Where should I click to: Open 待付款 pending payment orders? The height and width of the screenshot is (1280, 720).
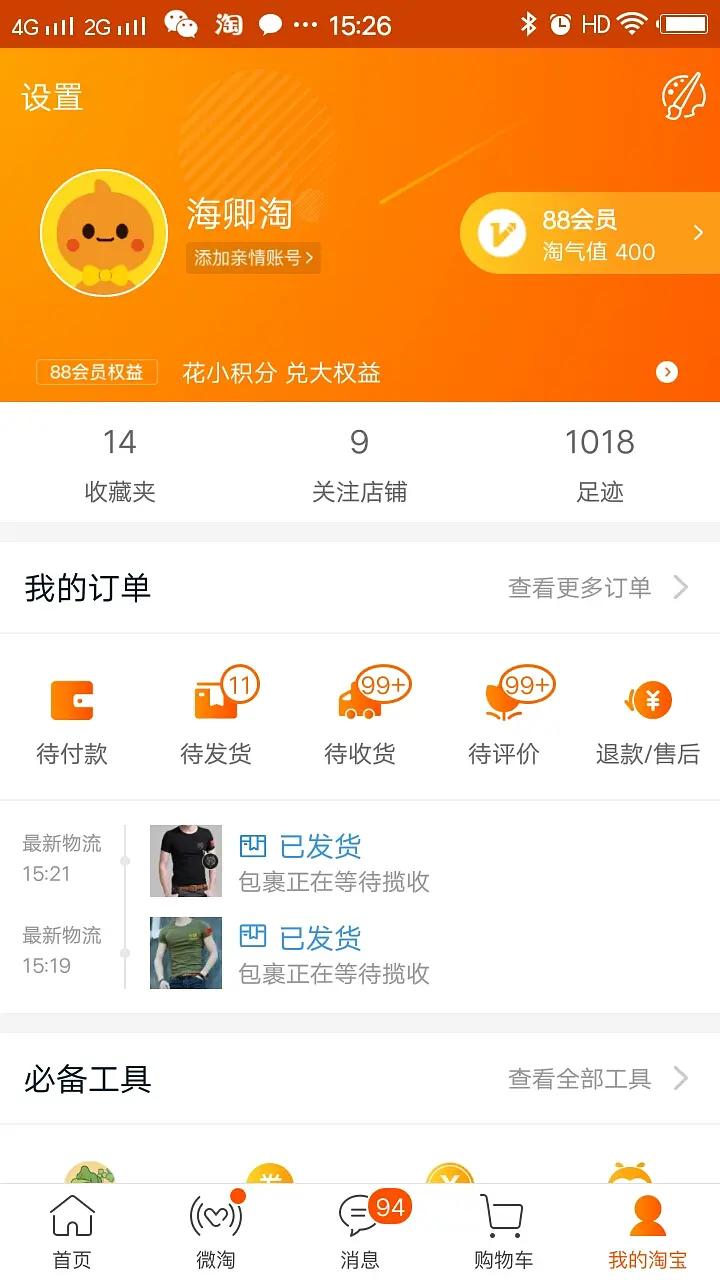(x=71, y=715)
